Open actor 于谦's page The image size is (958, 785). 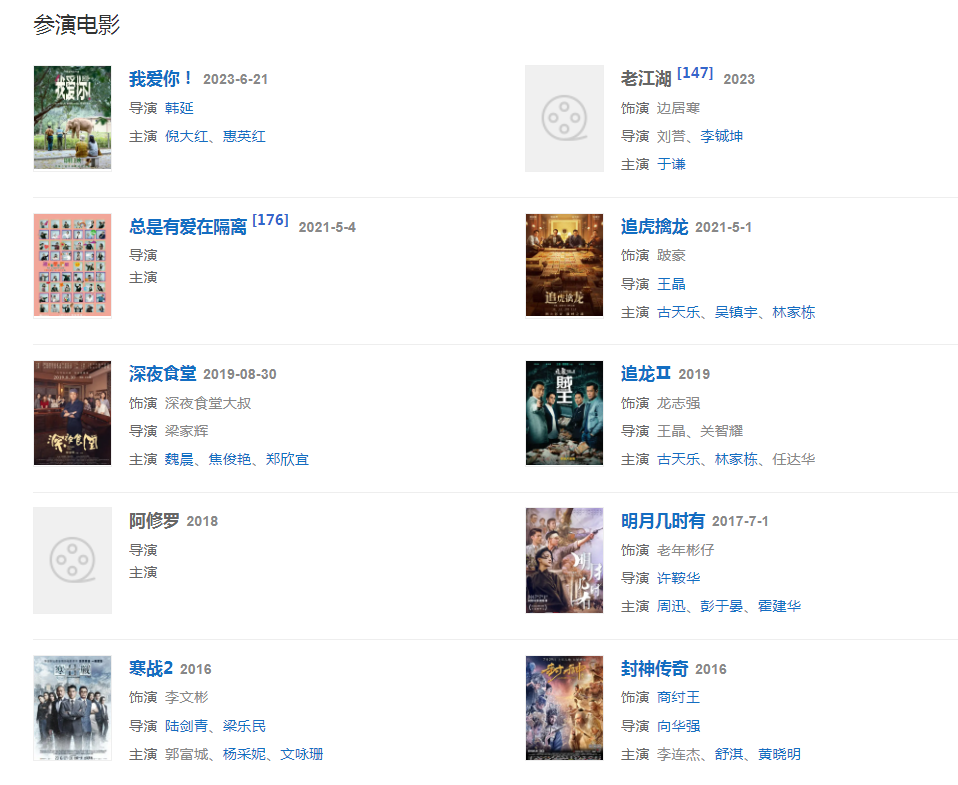(x=671, y=164)
